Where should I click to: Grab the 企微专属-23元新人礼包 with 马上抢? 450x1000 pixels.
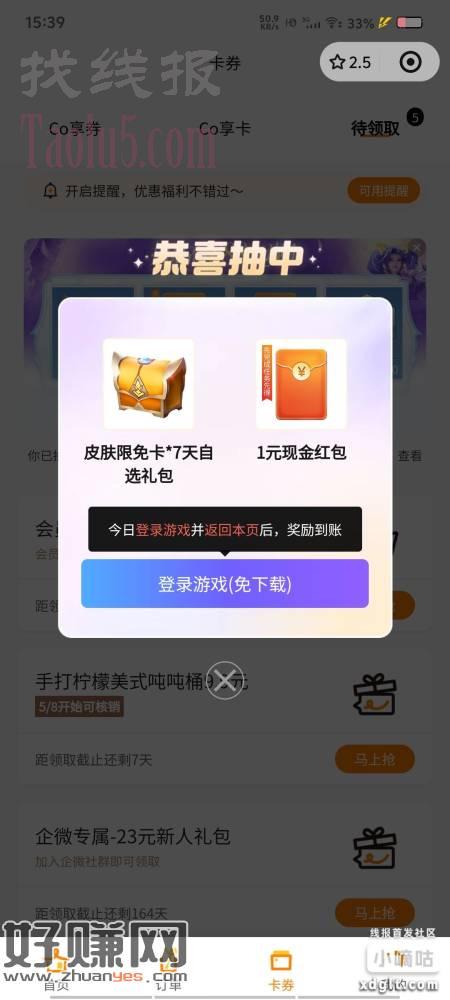click(375, 913)
